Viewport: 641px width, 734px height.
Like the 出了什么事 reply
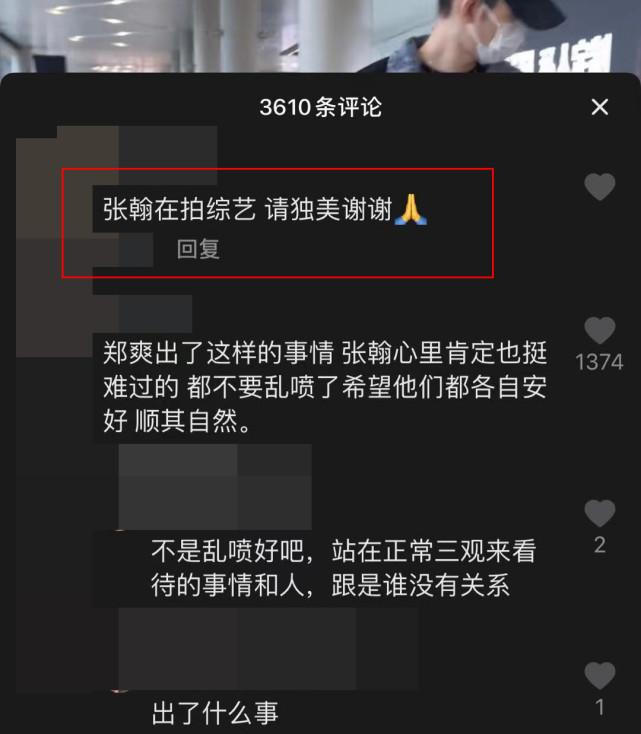[x=600, y=676]
